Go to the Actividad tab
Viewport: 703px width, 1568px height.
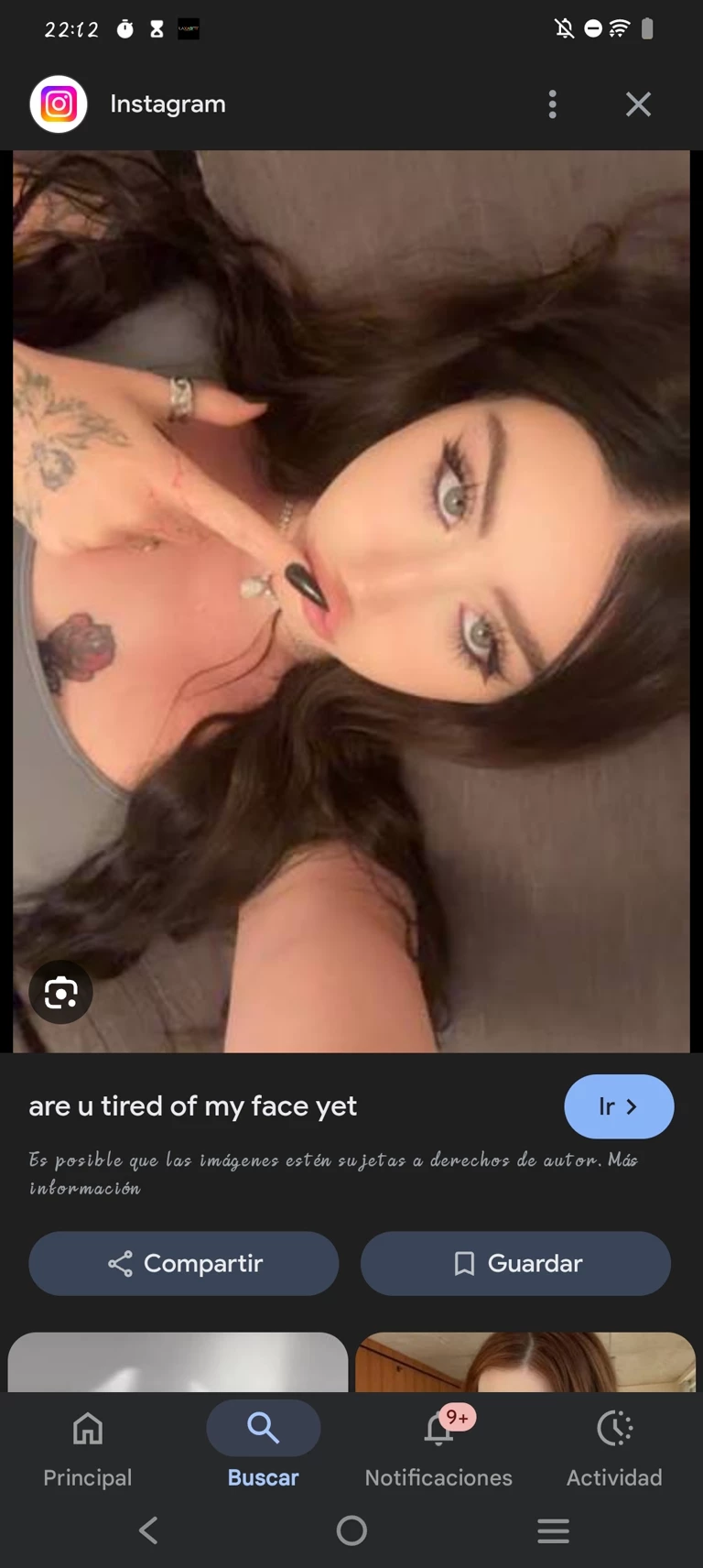(x=614, y=1447)
